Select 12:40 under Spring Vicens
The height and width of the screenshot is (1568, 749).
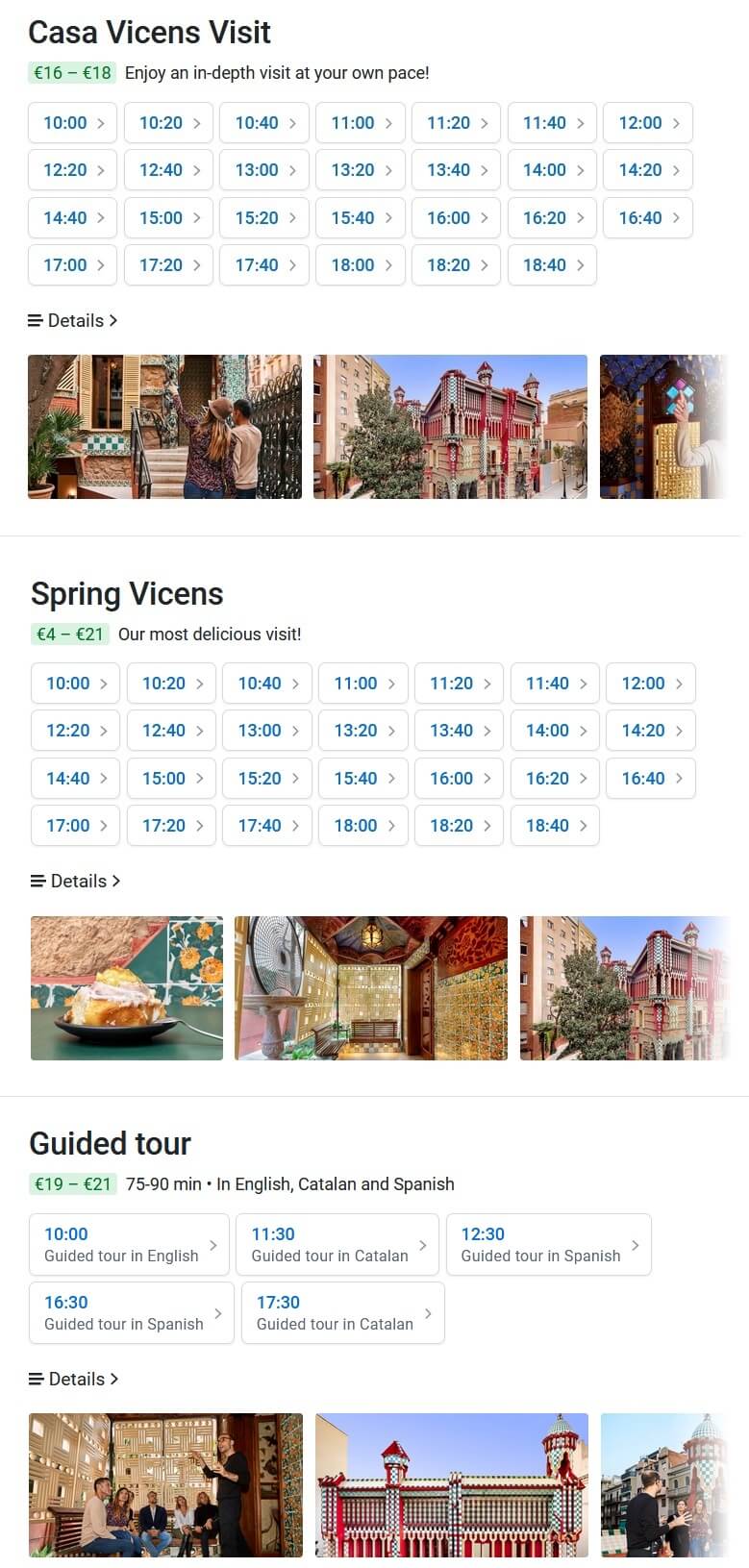click(x=171, y=731)
